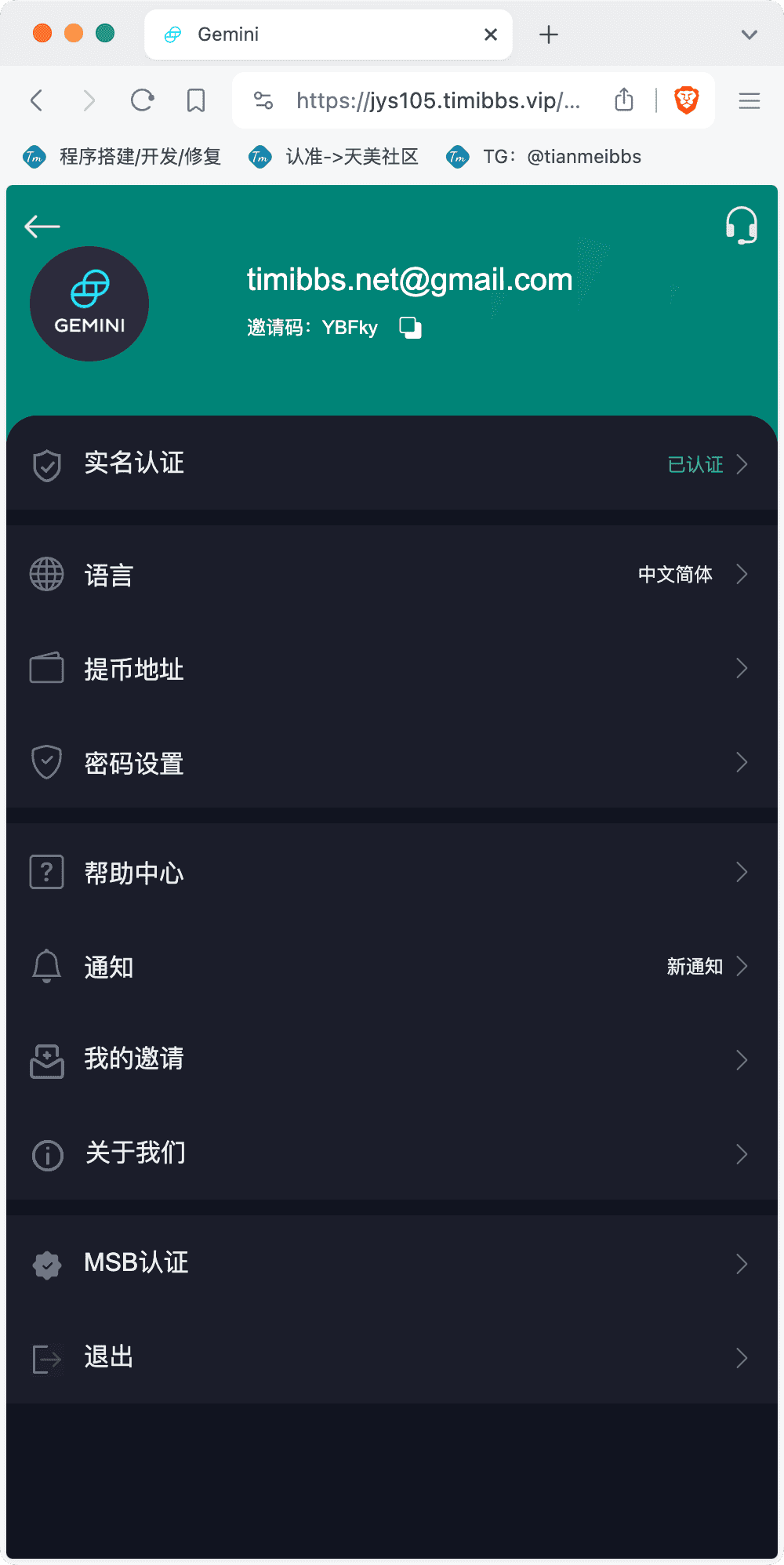Open 关于我们 about page
This screenshot has height=1565, width=784.
392,1154
